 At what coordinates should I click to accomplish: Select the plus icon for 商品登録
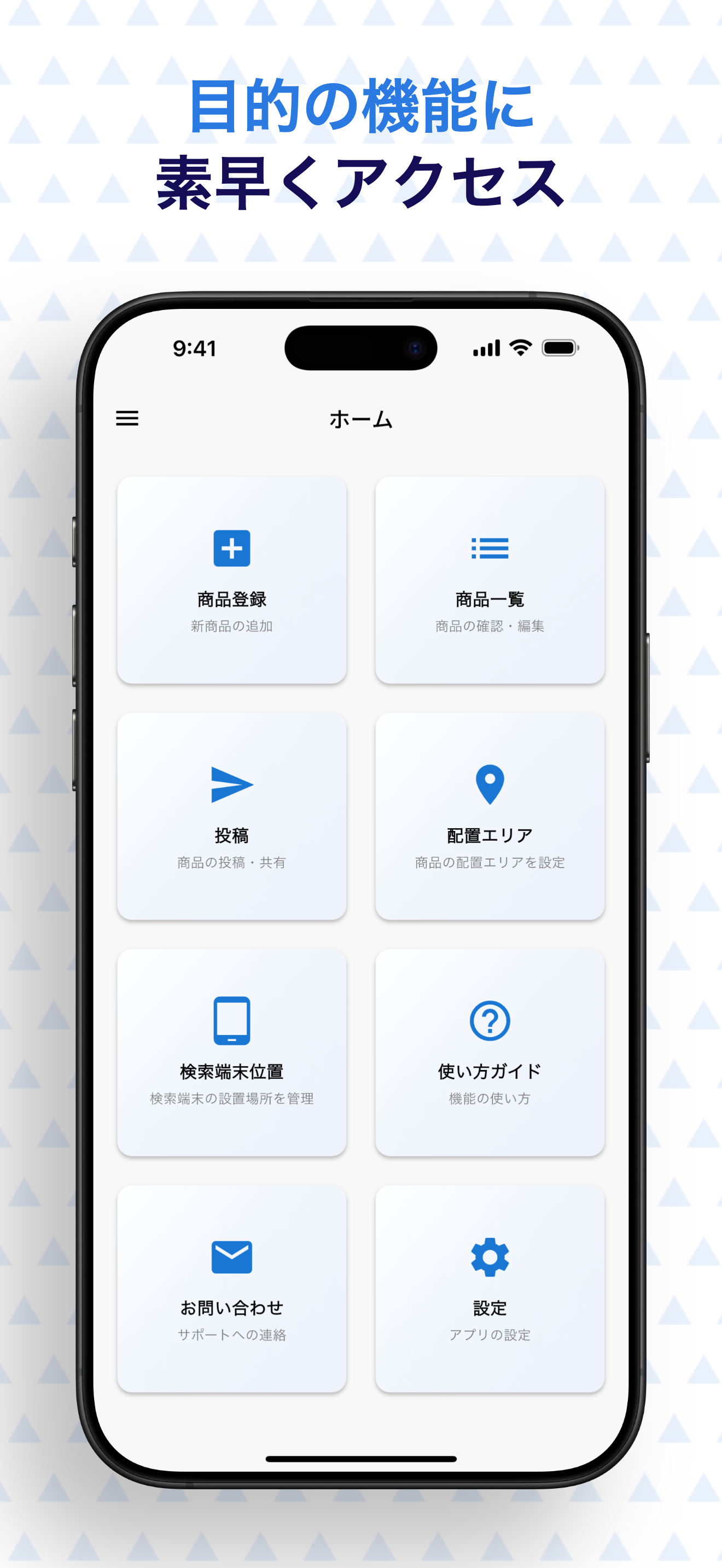click(x=231, y=548)
